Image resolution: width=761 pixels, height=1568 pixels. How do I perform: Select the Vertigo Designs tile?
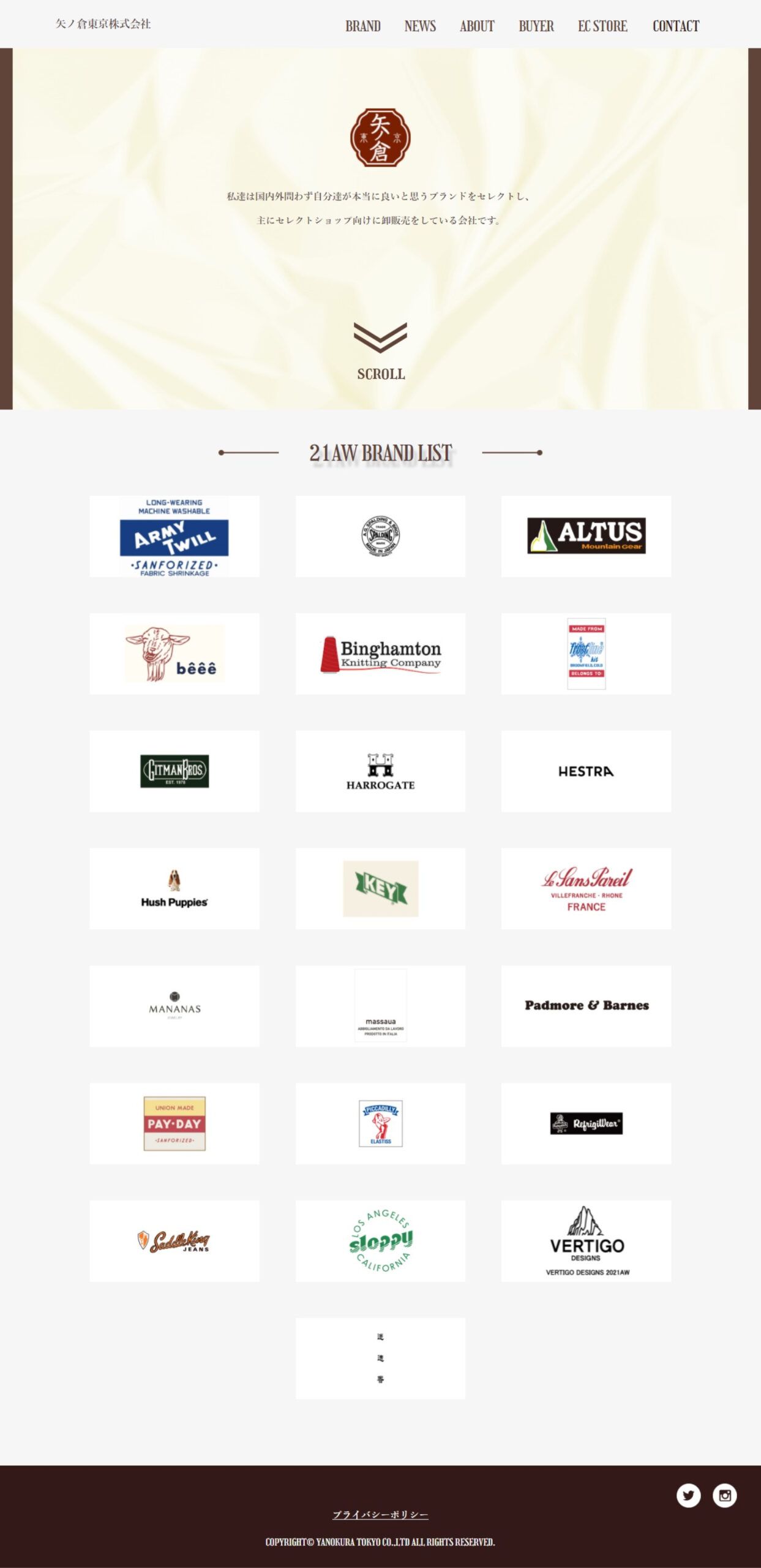pos(586,1241)
